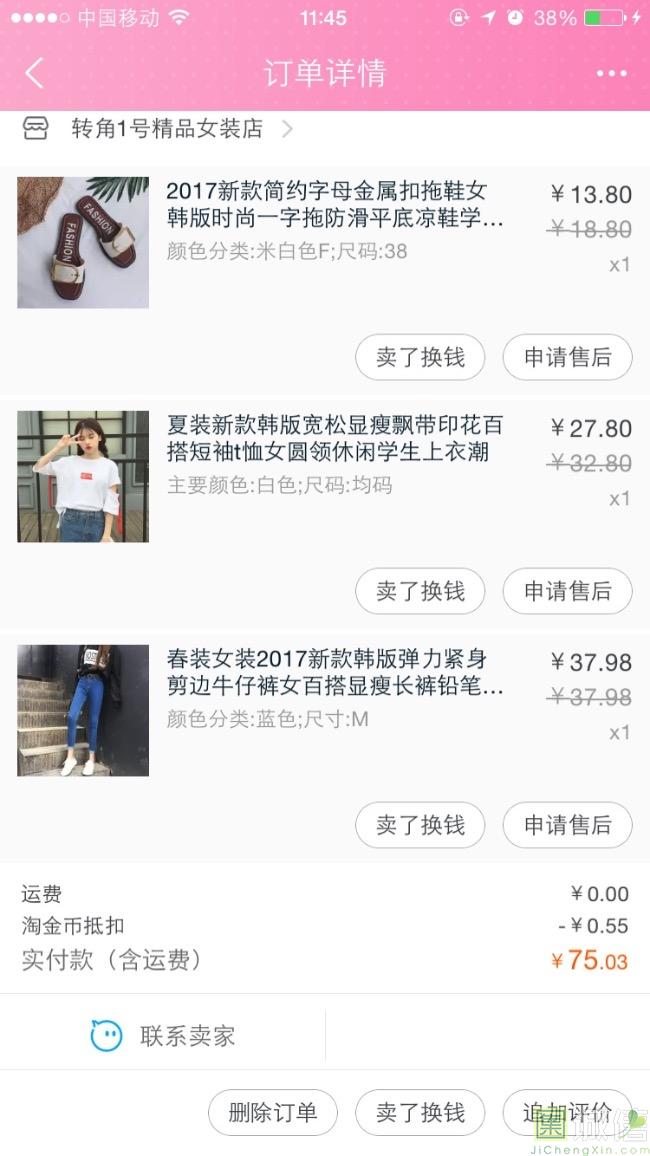
Task: Go back from order details
Action: pyautogui.click(x=35, y=73)
